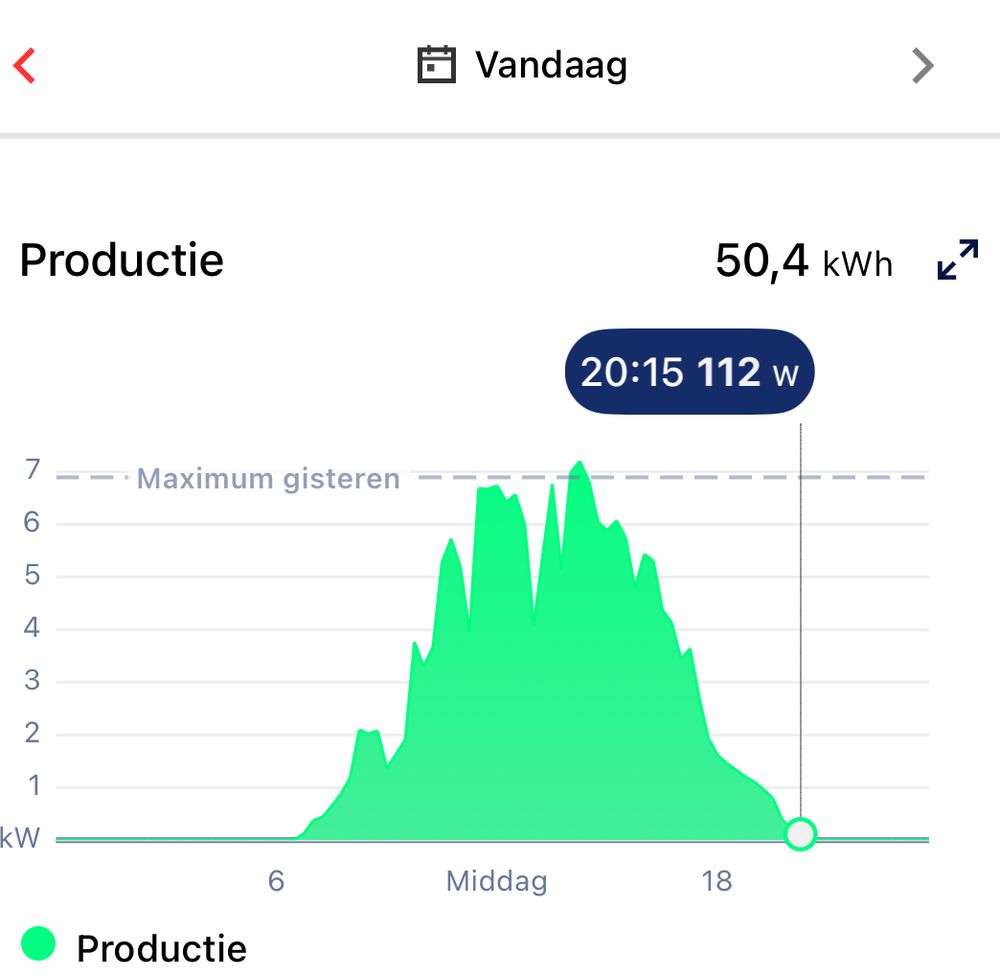Expand the Productie chart to fullscreen
Viewport: 1000px width, 974px height.
click(957, 260)
